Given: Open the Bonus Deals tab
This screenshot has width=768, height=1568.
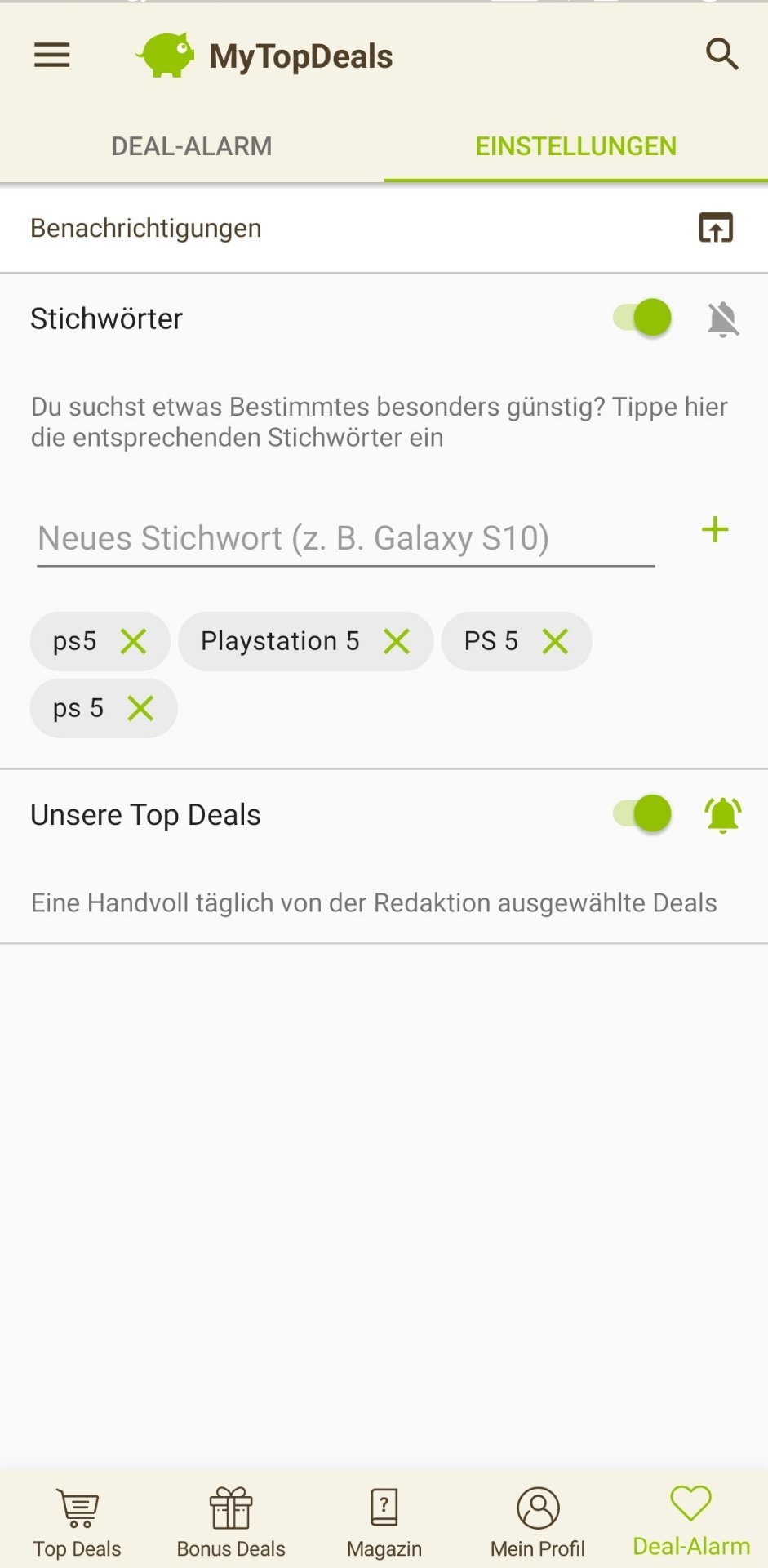Looking at the screenshot, I should point(231,1522).
